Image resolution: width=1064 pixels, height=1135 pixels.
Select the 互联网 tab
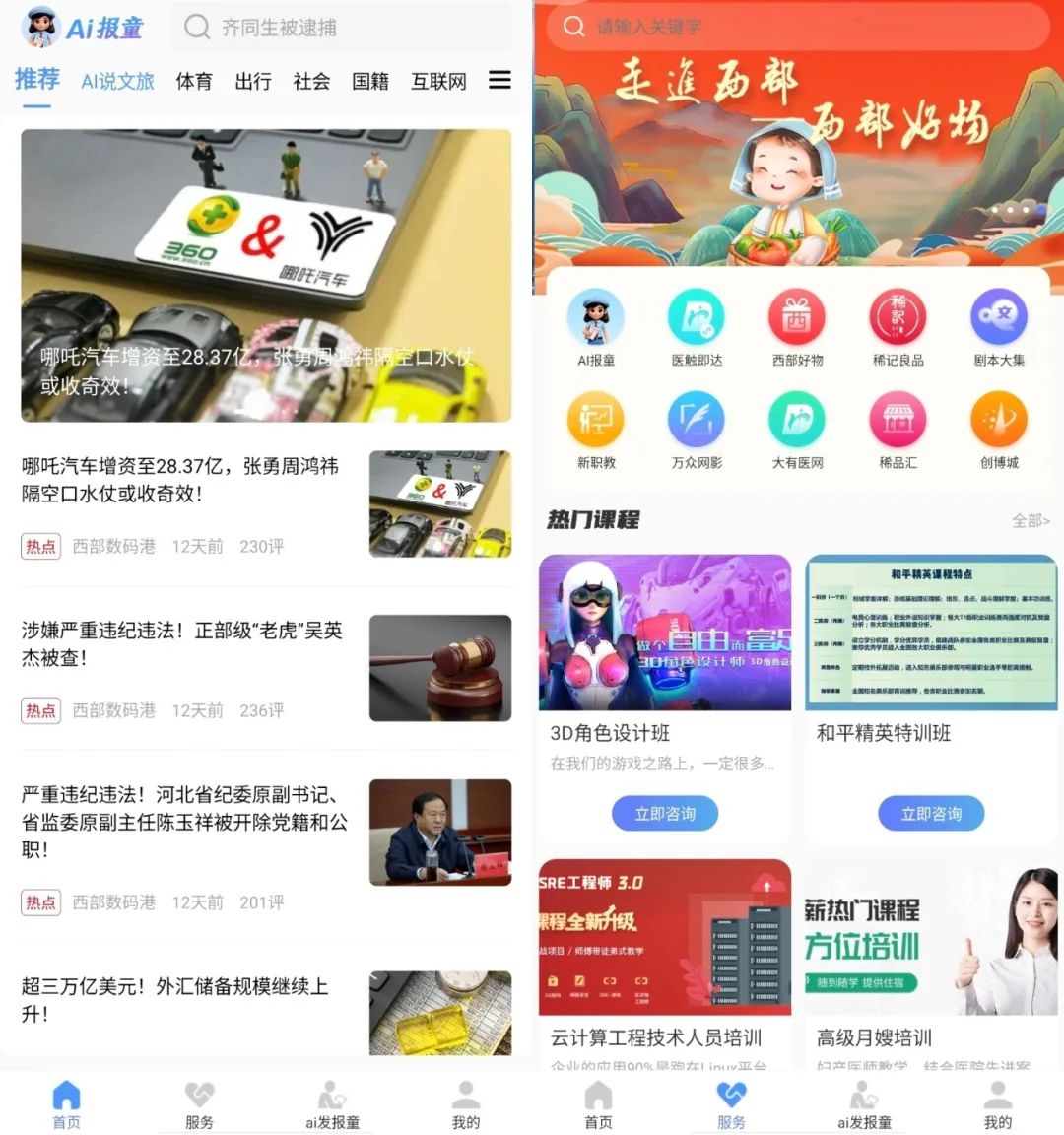pyautogui.click(x=438, y=82)
